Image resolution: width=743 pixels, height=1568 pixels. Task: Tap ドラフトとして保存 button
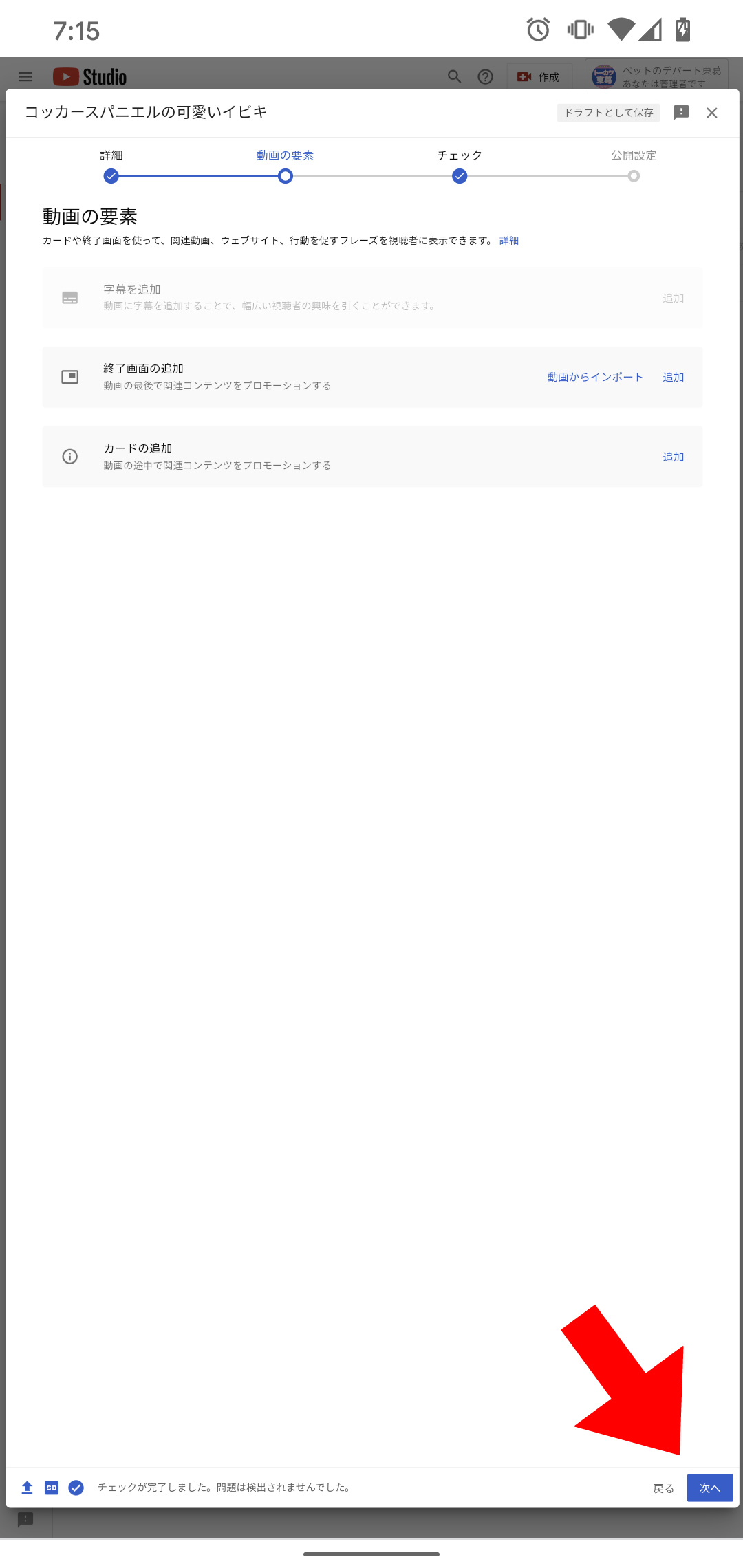coord(608,113)
